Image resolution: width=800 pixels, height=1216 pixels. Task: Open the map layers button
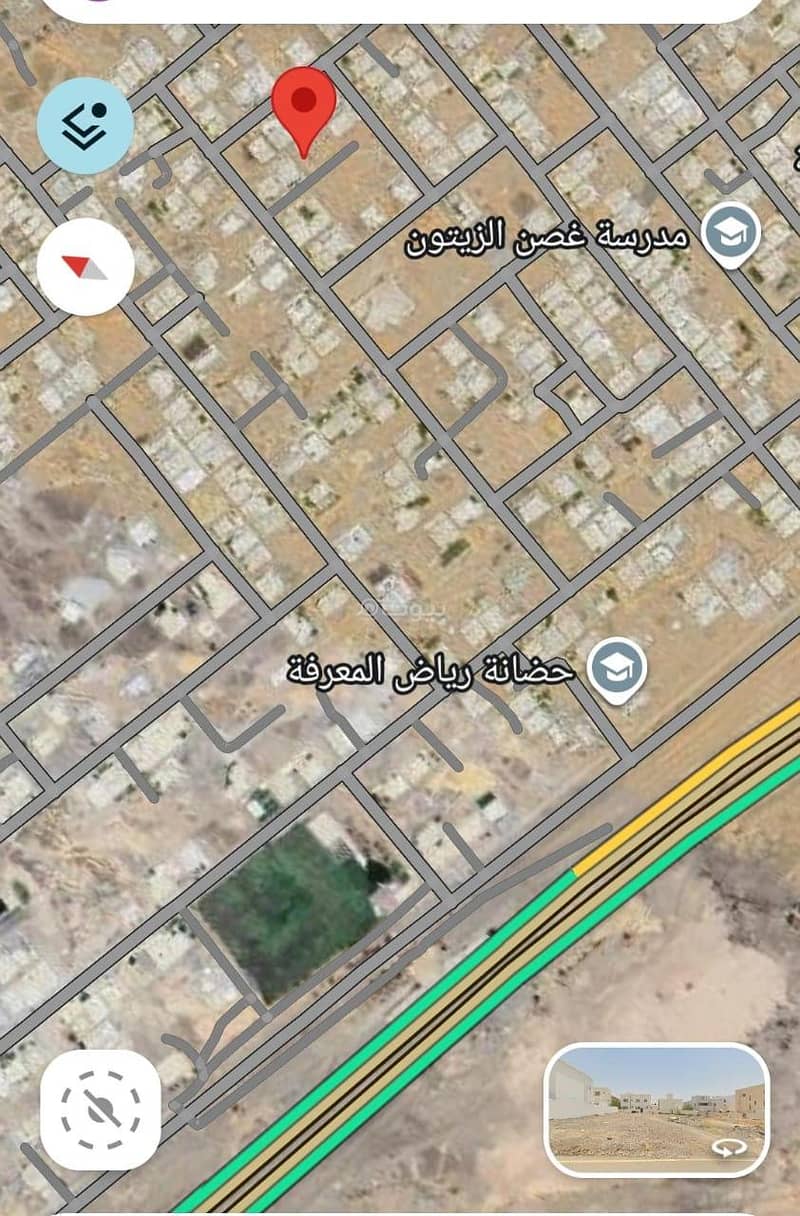tap(85, 126)
